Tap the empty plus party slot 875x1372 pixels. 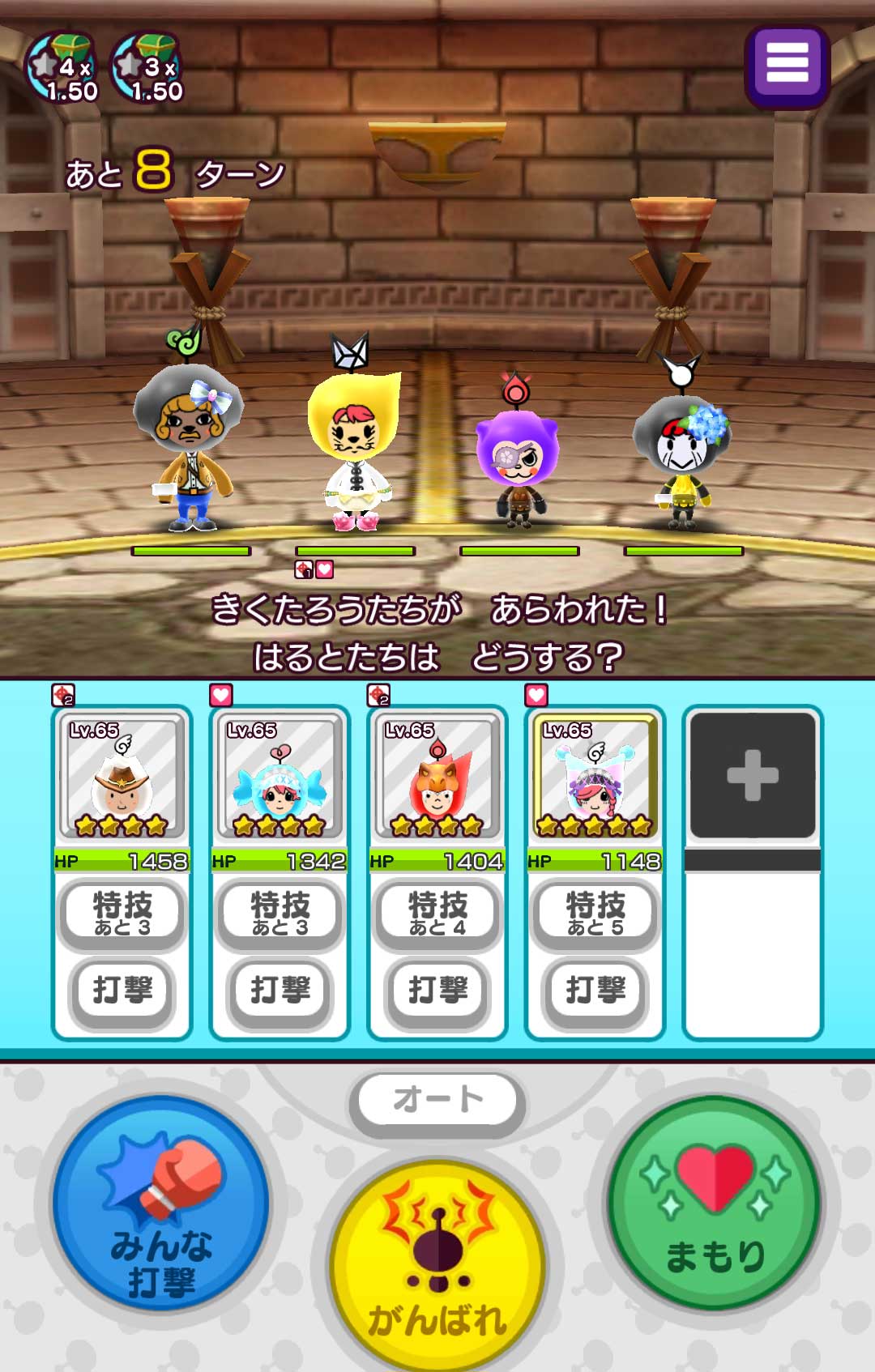click(753, 775)
